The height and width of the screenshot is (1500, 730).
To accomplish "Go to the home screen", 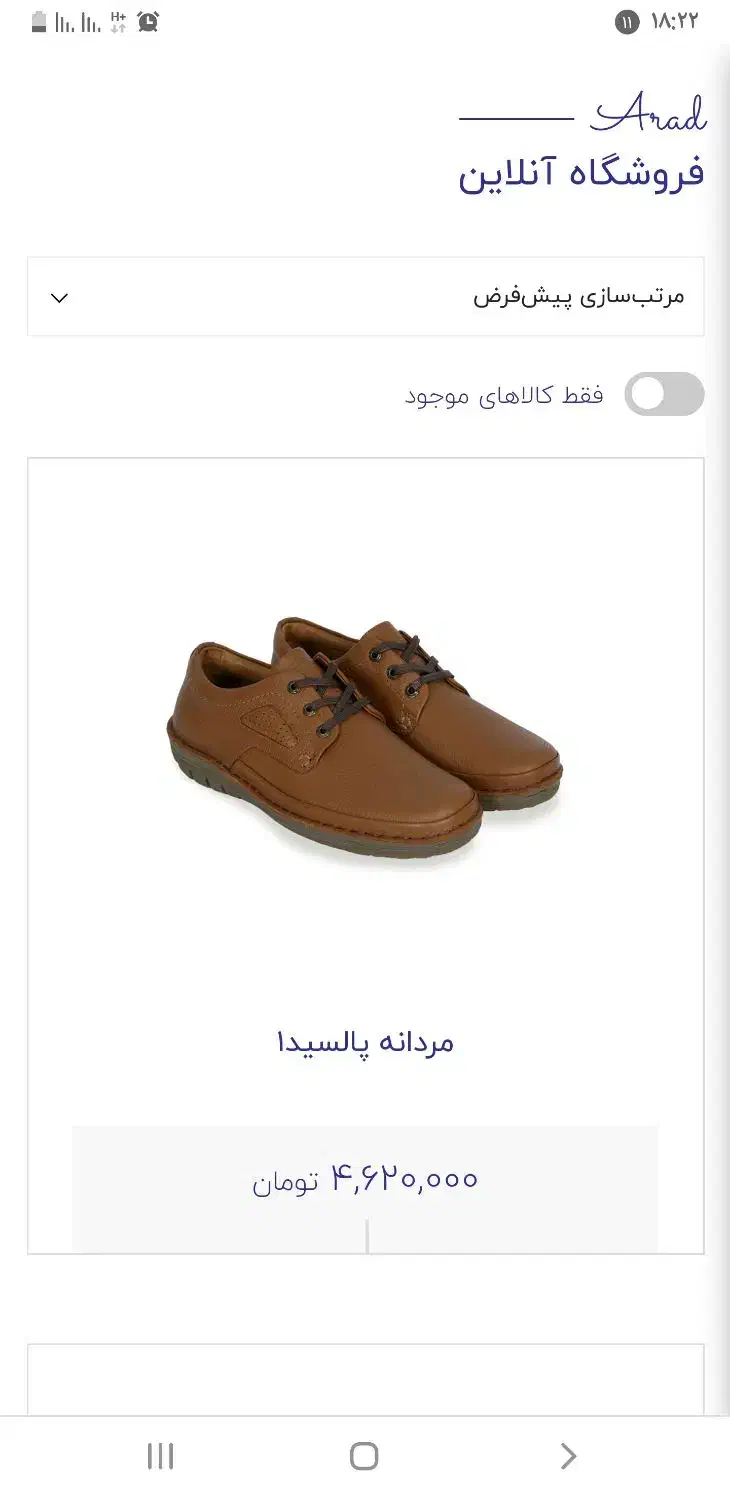I will 364,1456.
